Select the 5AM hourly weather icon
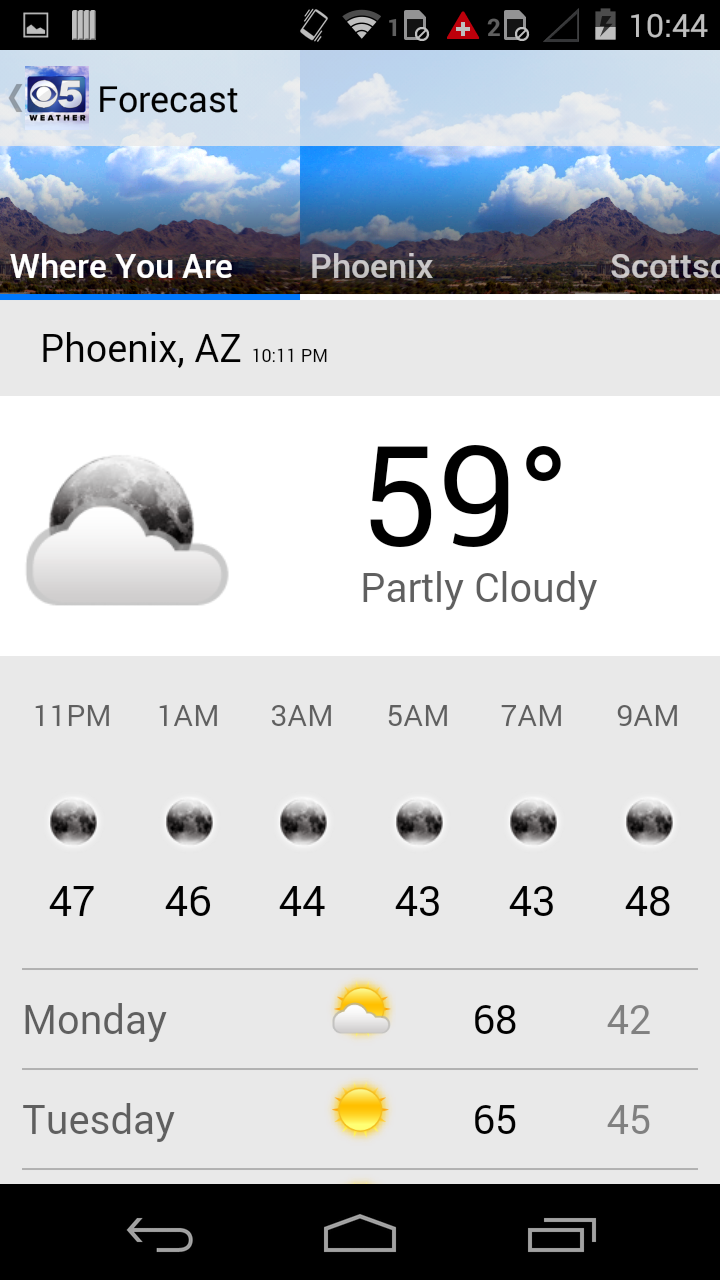Screen dimensions: 720x1280 (x=418, y=821)
